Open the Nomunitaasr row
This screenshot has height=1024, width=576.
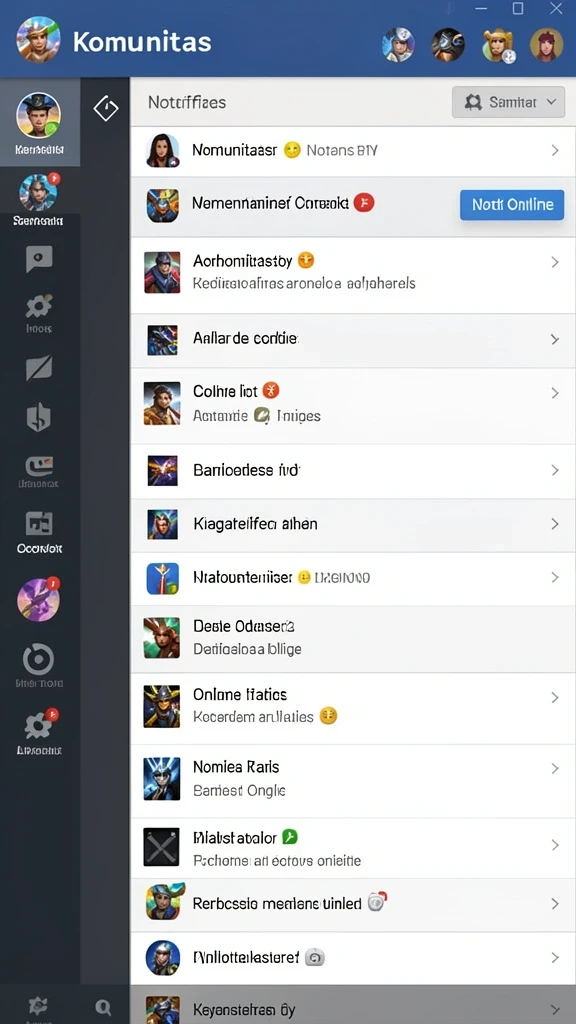point(353,151)
